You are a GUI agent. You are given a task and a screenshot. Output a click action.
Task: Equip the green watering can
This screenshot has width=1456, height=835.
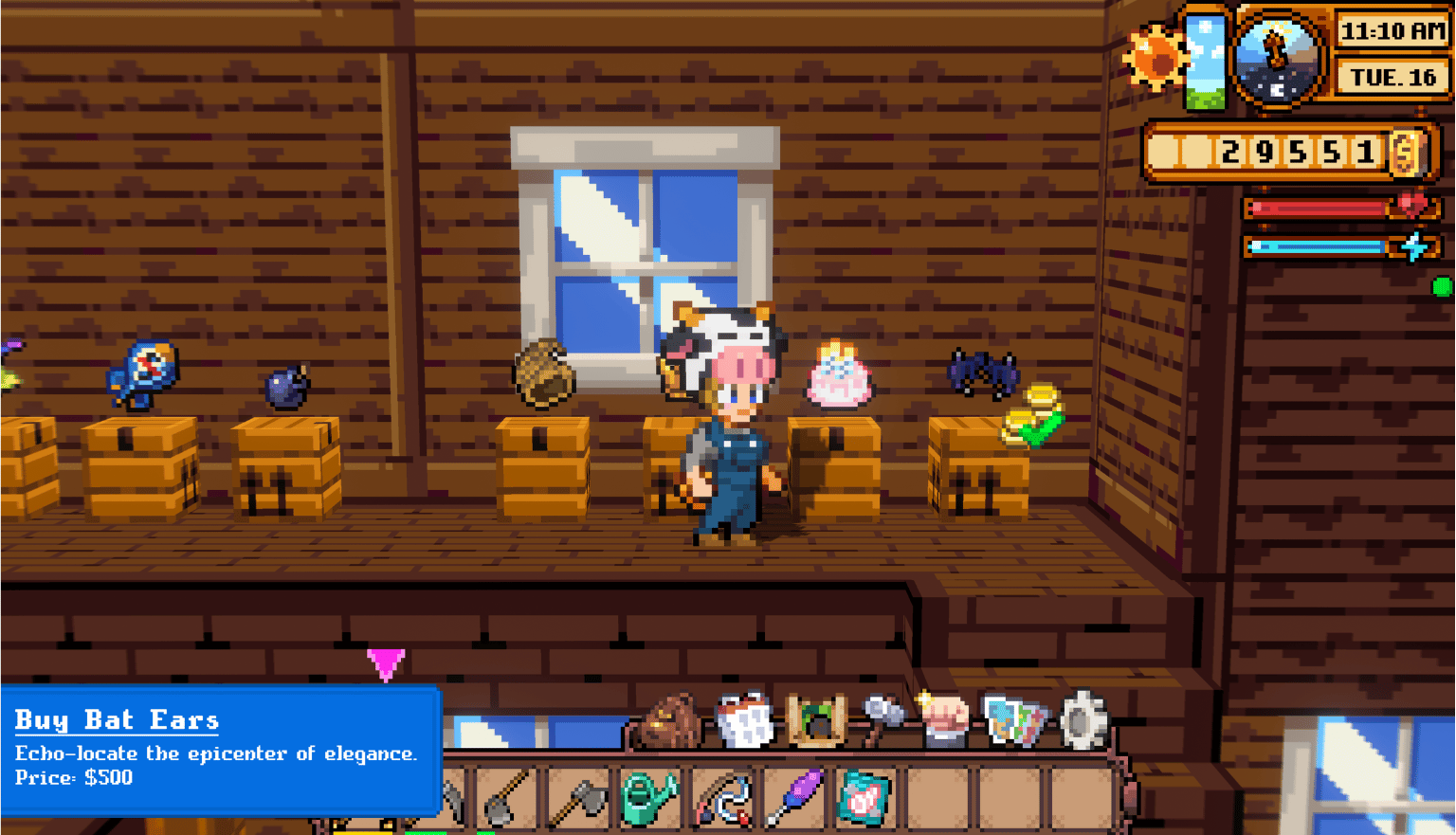(650, 798)
